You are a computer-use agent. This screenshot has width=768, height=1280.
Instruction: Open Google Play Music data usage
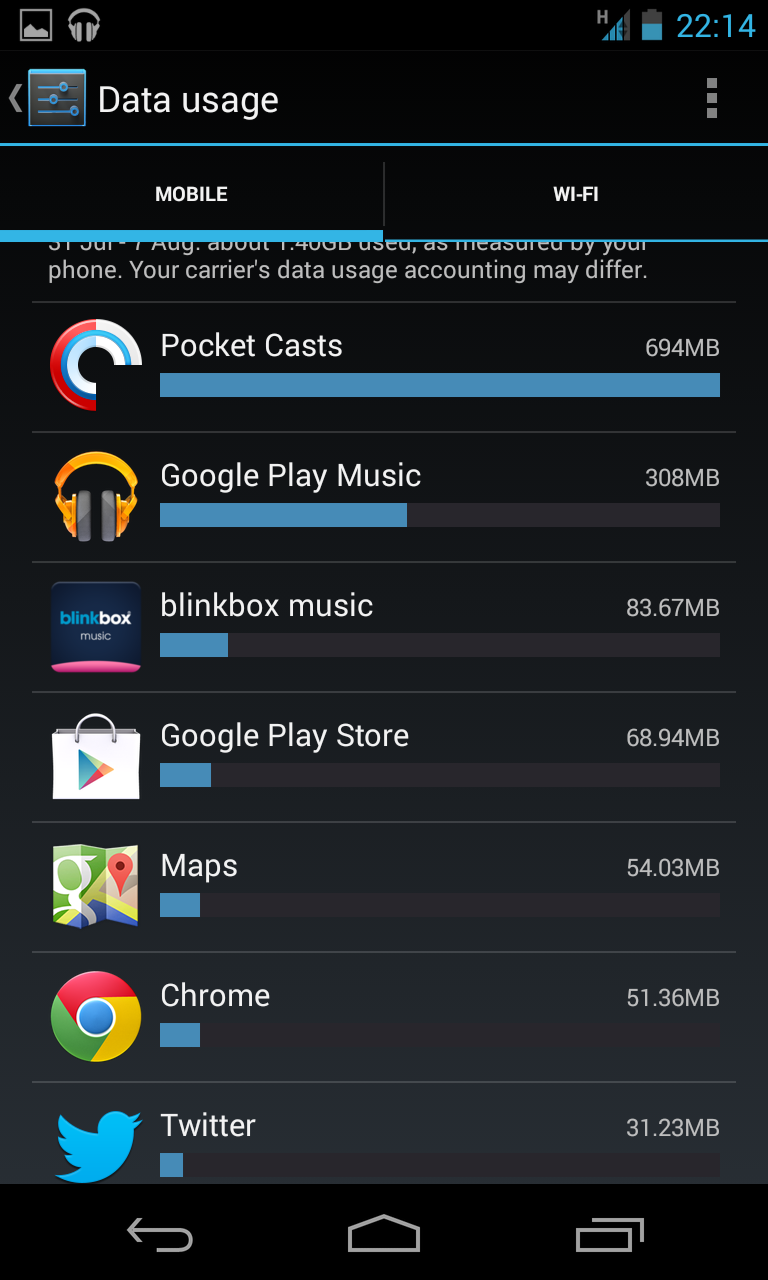pyautogui.click(x=384, y=497)
